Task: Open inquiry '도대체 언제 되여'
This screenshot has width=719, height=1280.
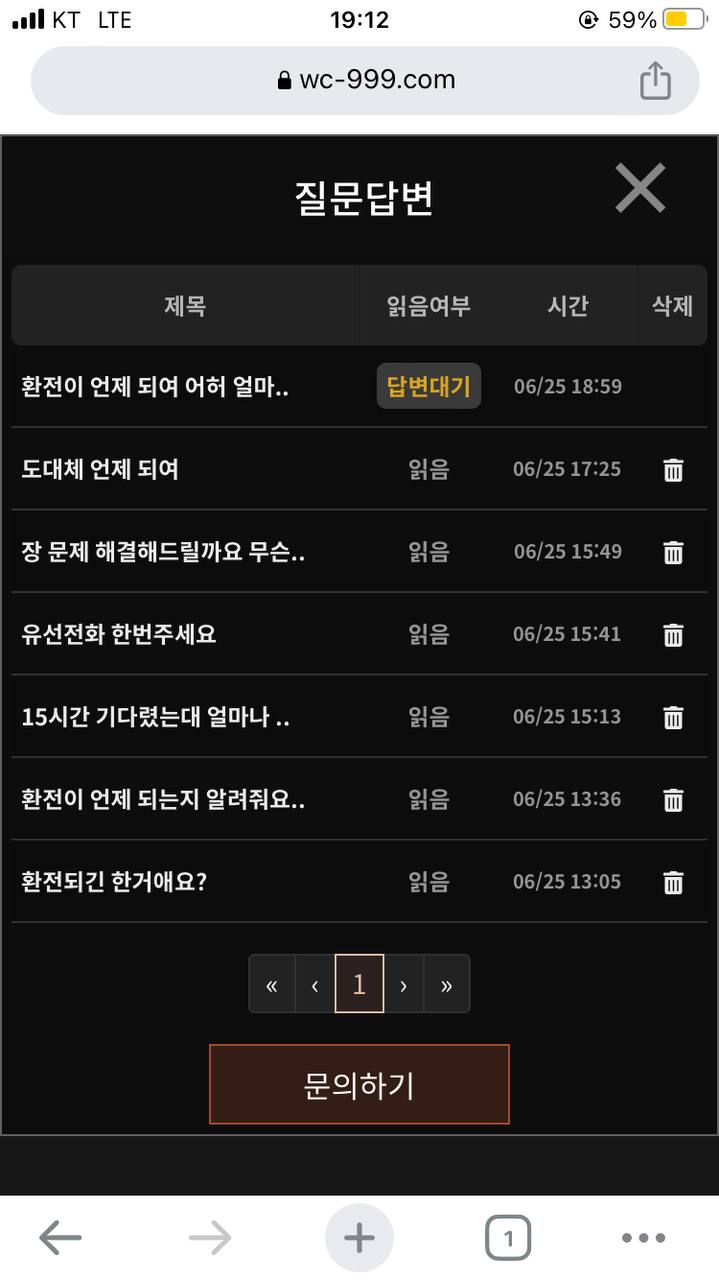Action: (100, 469)
